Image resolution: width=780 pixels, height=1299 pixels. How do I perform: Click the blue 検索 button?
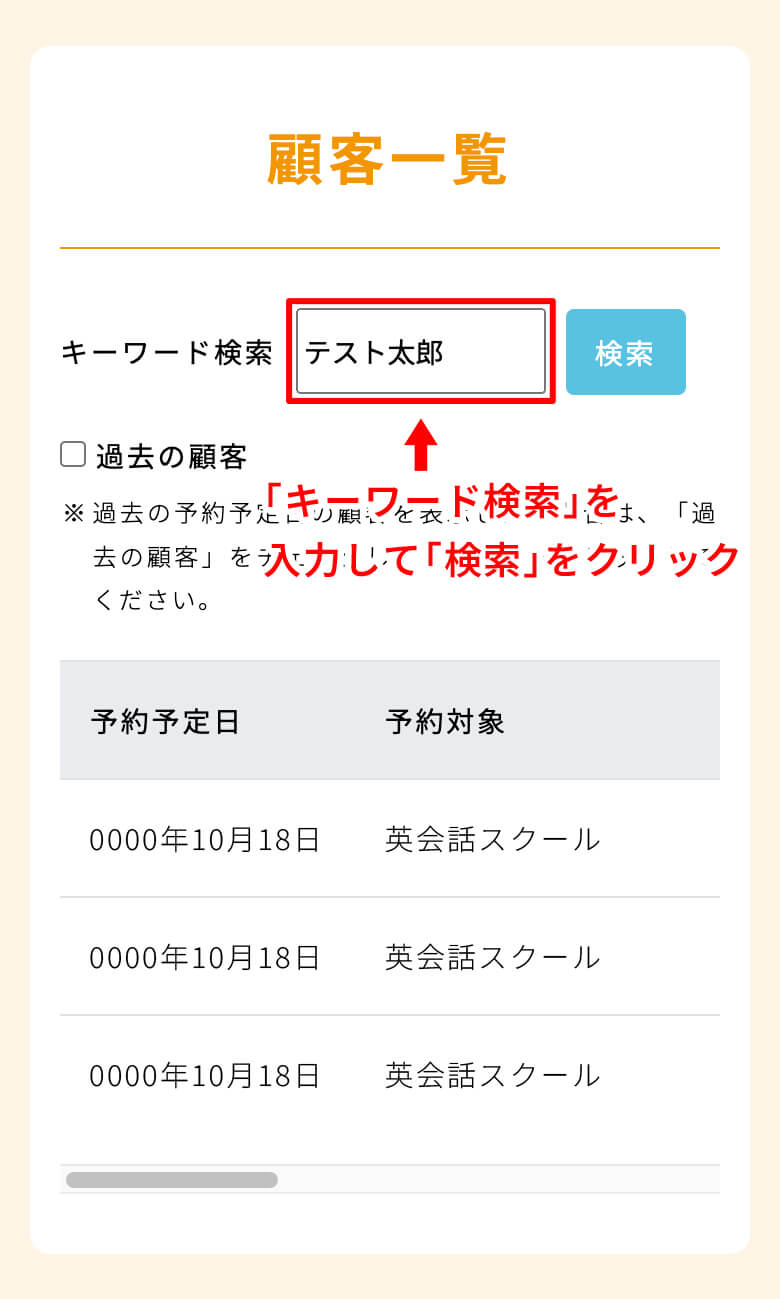[x=626, y=352]
